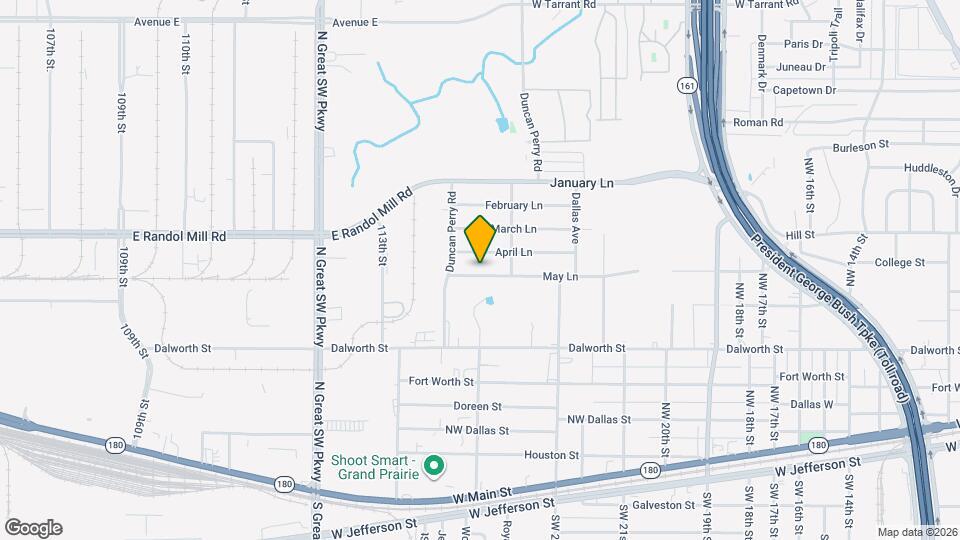Viewport: 960px width, 540px height.
Task: Tap the orange location marker near April Ln
Action: pos(480,239)
